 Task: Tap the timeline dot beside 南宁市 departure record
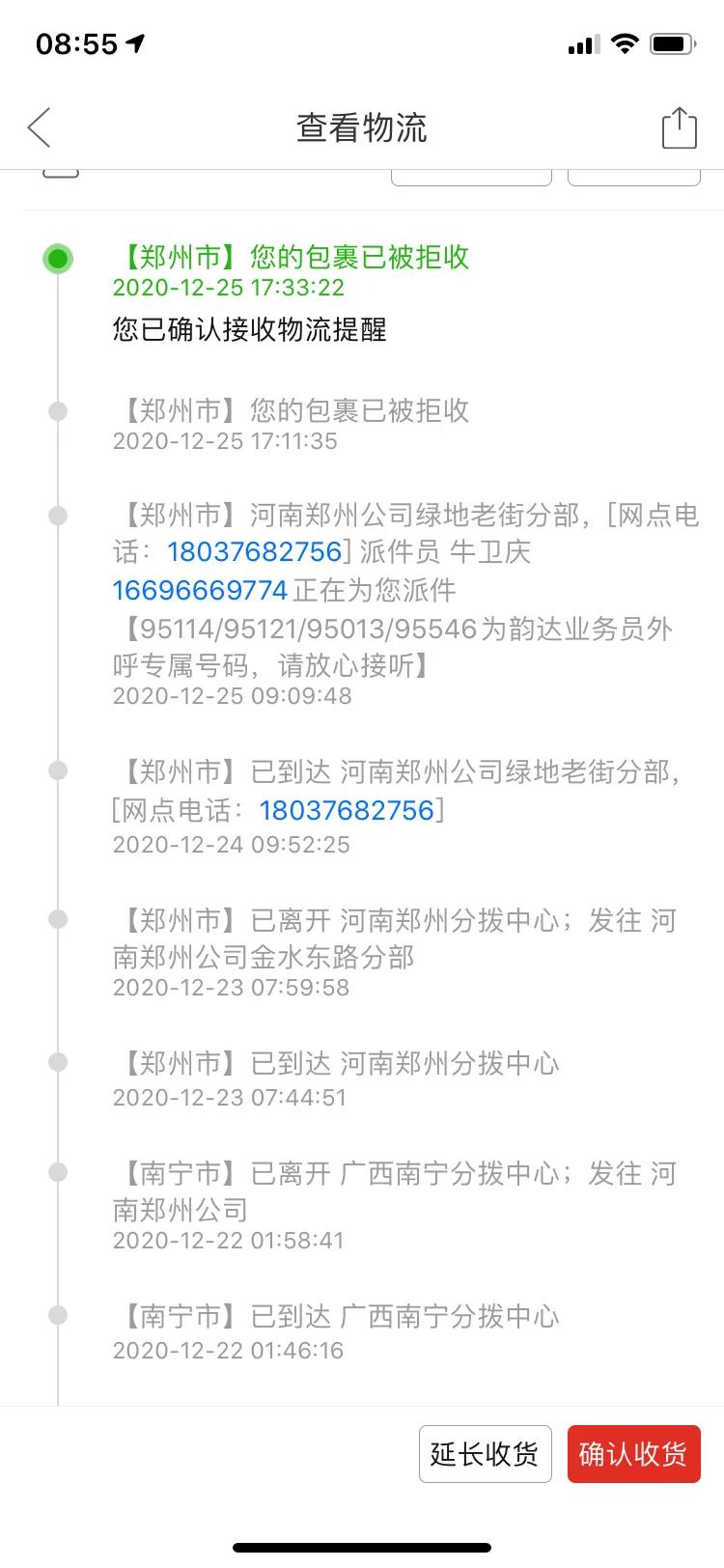56,1174
